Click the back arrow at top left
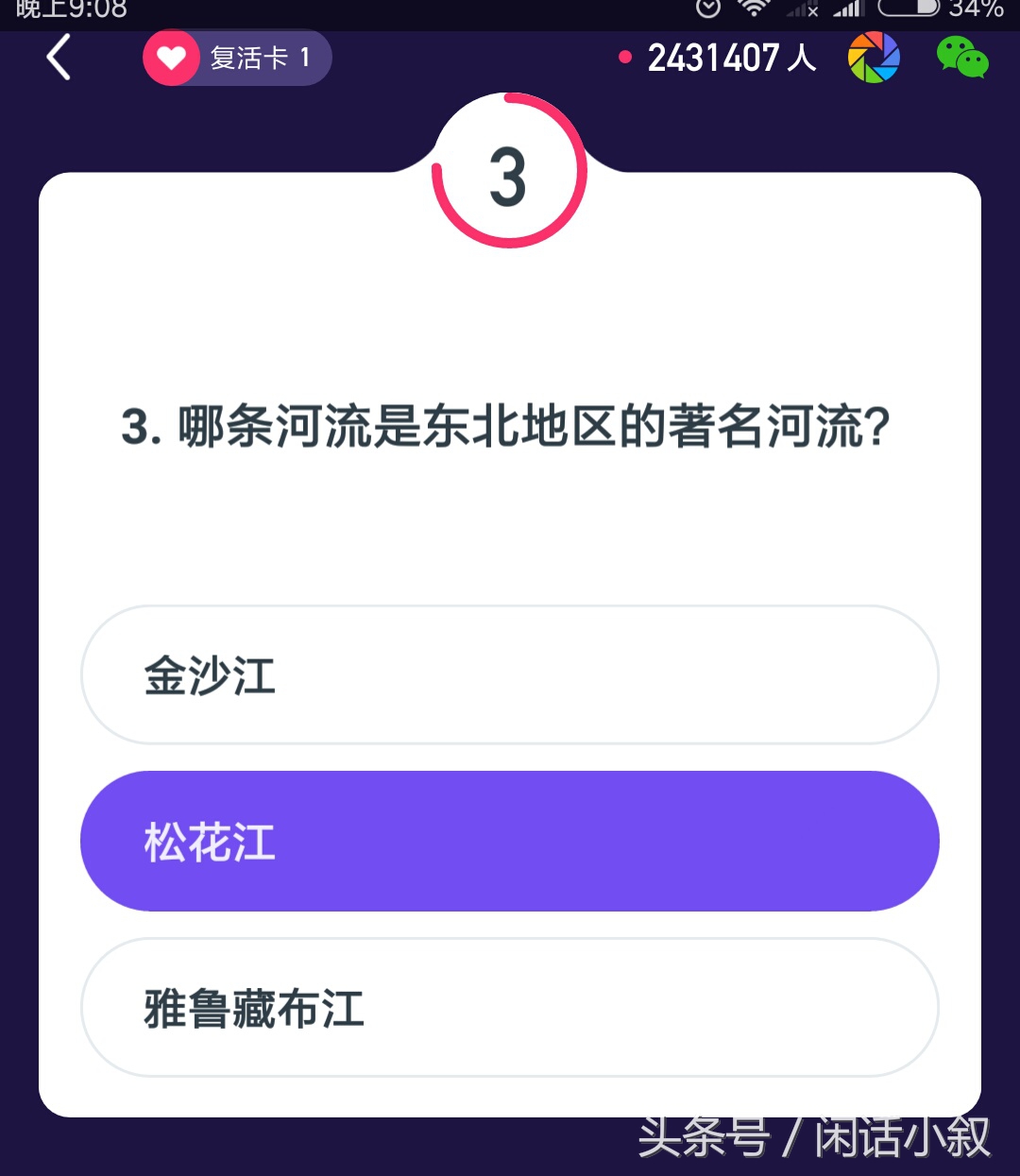 coord(59,58)
